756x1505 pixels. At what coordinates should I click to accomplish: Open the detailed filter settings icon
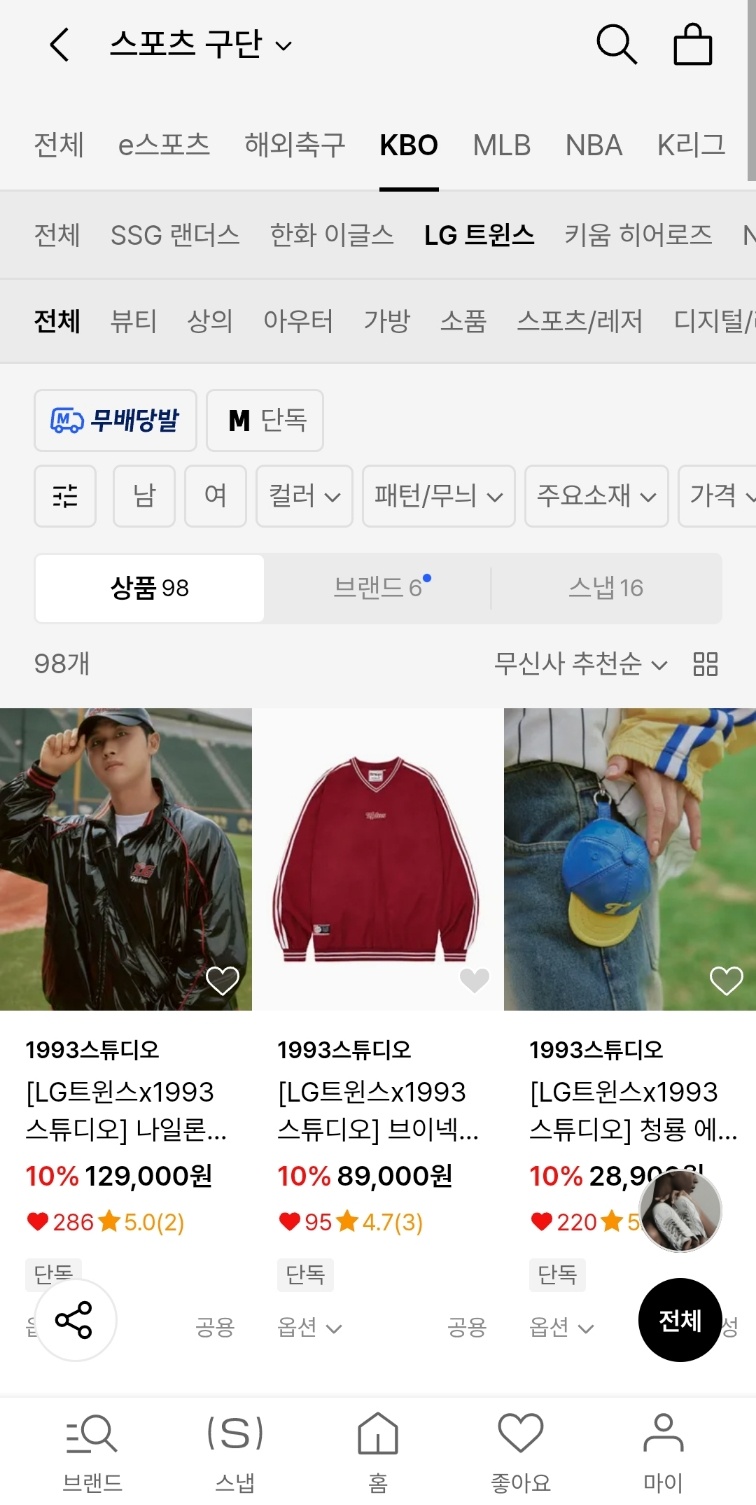65,496
